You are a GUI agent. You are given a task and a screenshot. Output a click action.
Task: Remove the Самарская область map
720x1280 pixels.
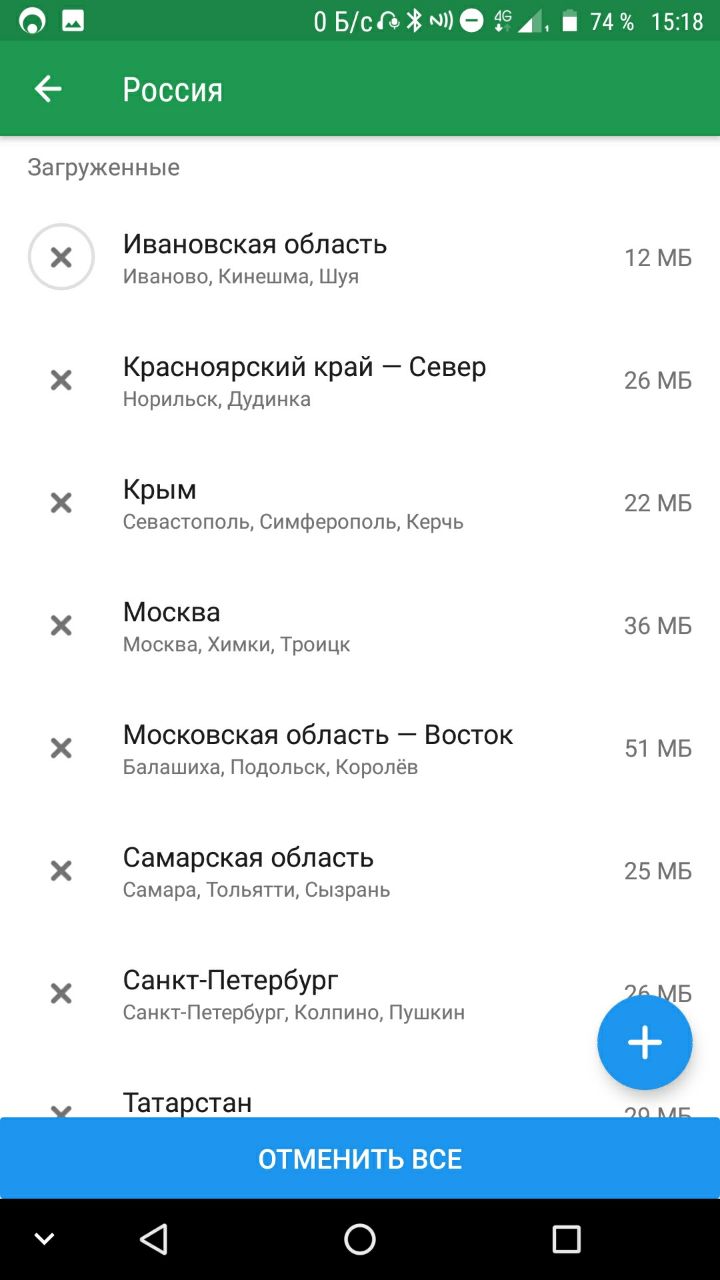(61, 871)
